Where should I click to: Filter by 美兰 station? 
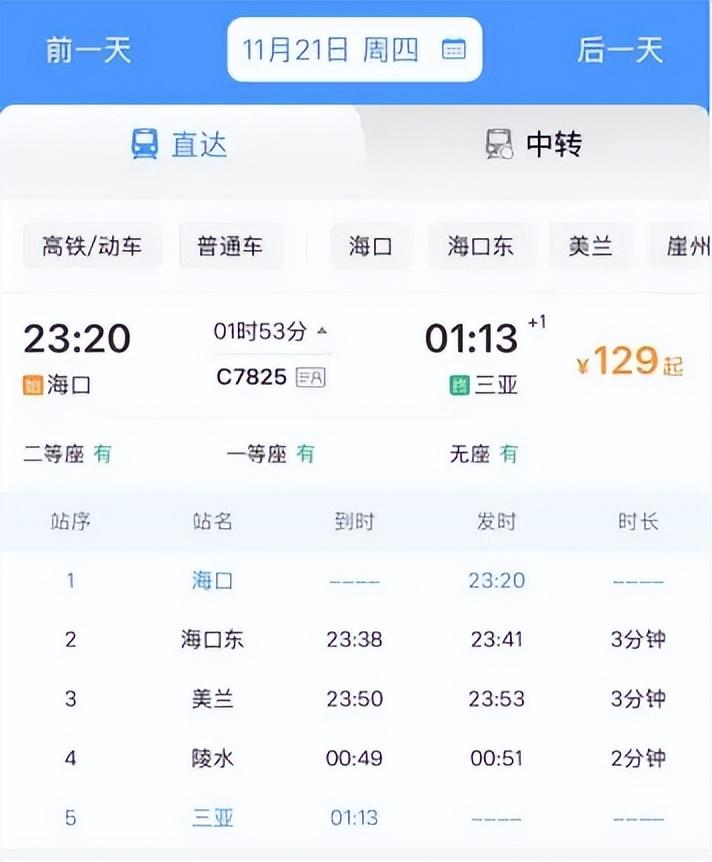click(x=590, y=246)
